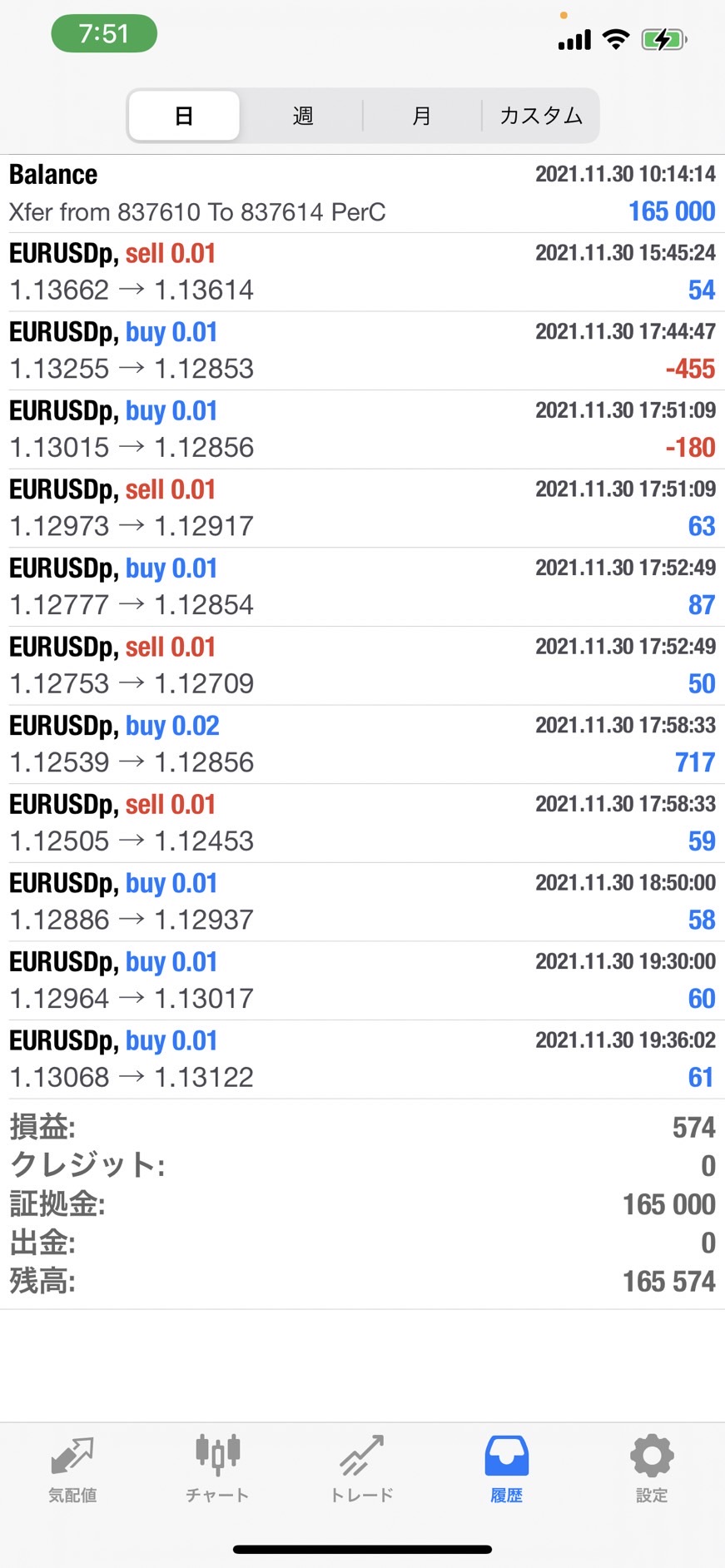Switch to the 月 (month) period
Image resolution: width=725 pixels, height=1568 pixels.
(x=422, y=116)
